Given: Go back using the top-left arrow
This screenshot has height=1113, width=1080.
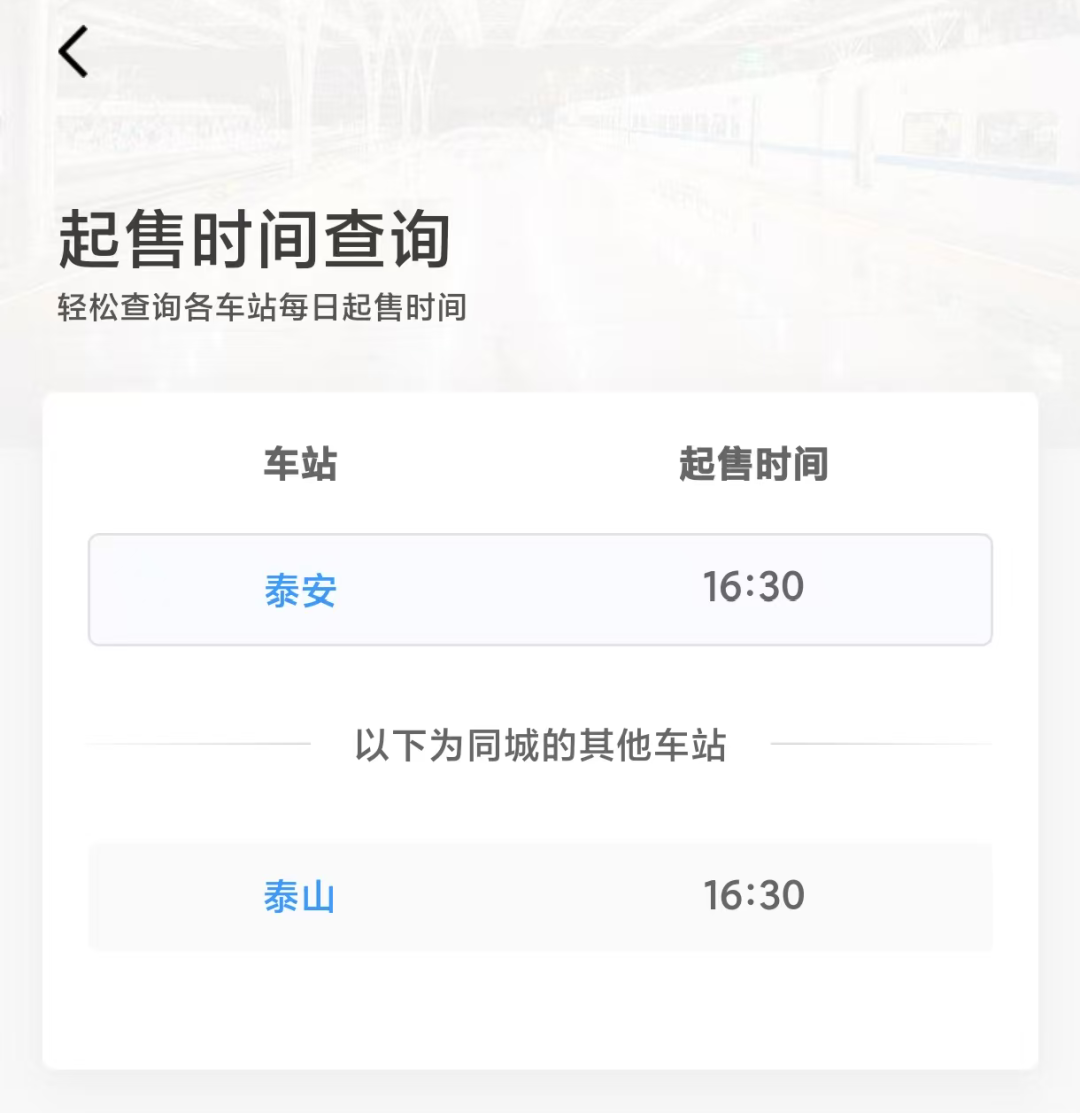Looking at the screenshot, I should point(74,52).
